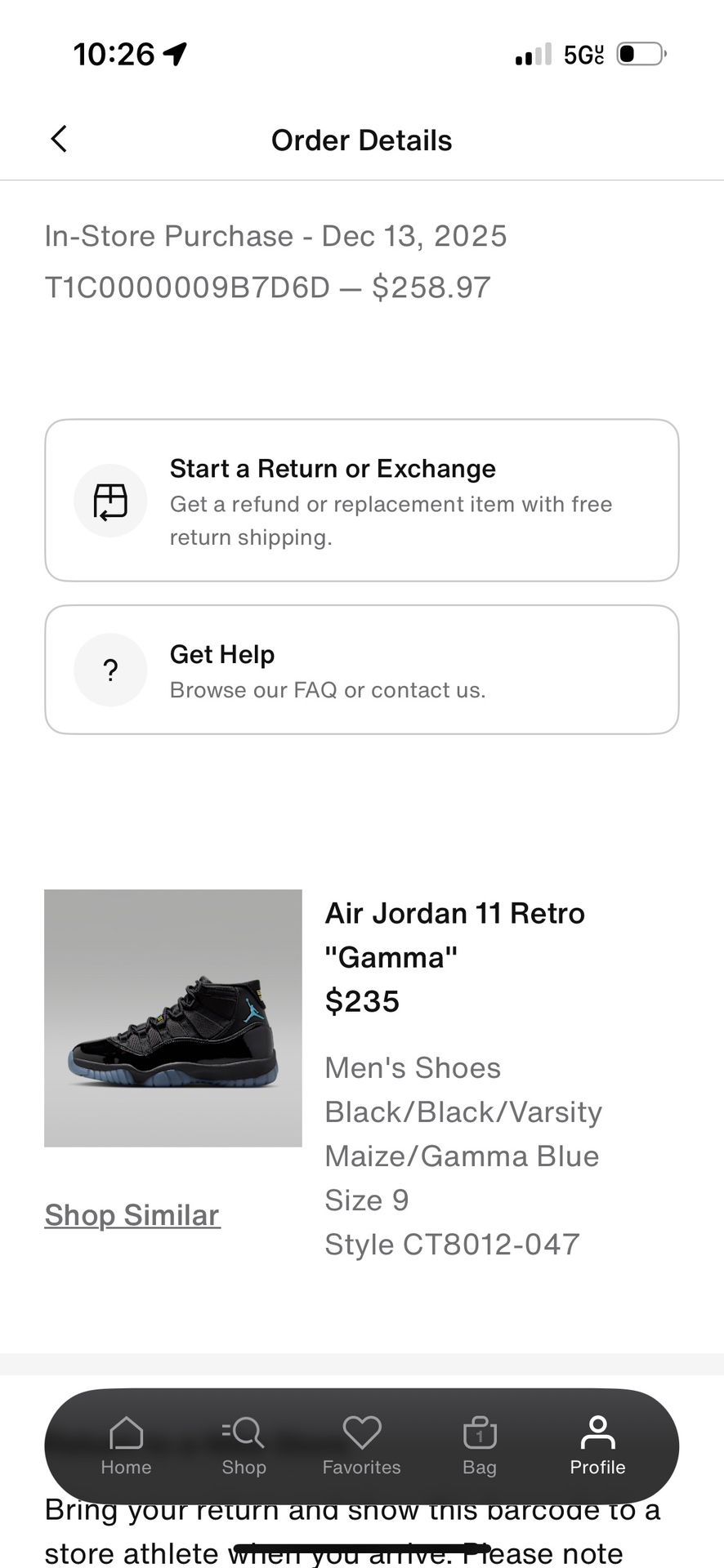The image size is (724, 1568).
Task: Tap the back arrow to leave Order Details
Action: pyautogui.click(x=58, y=139)
